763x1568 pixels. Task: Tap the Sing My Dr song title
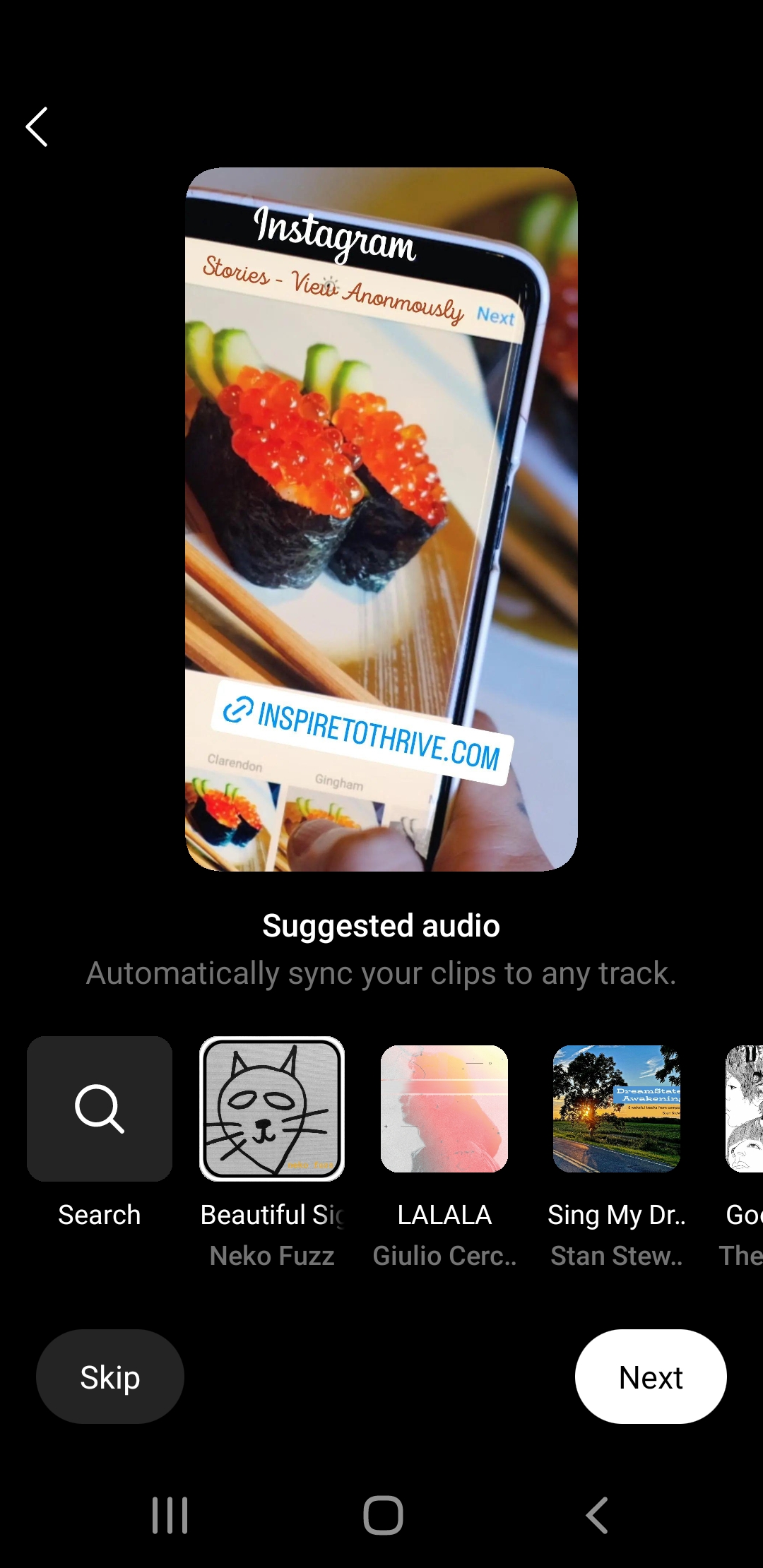point(616,1214)
